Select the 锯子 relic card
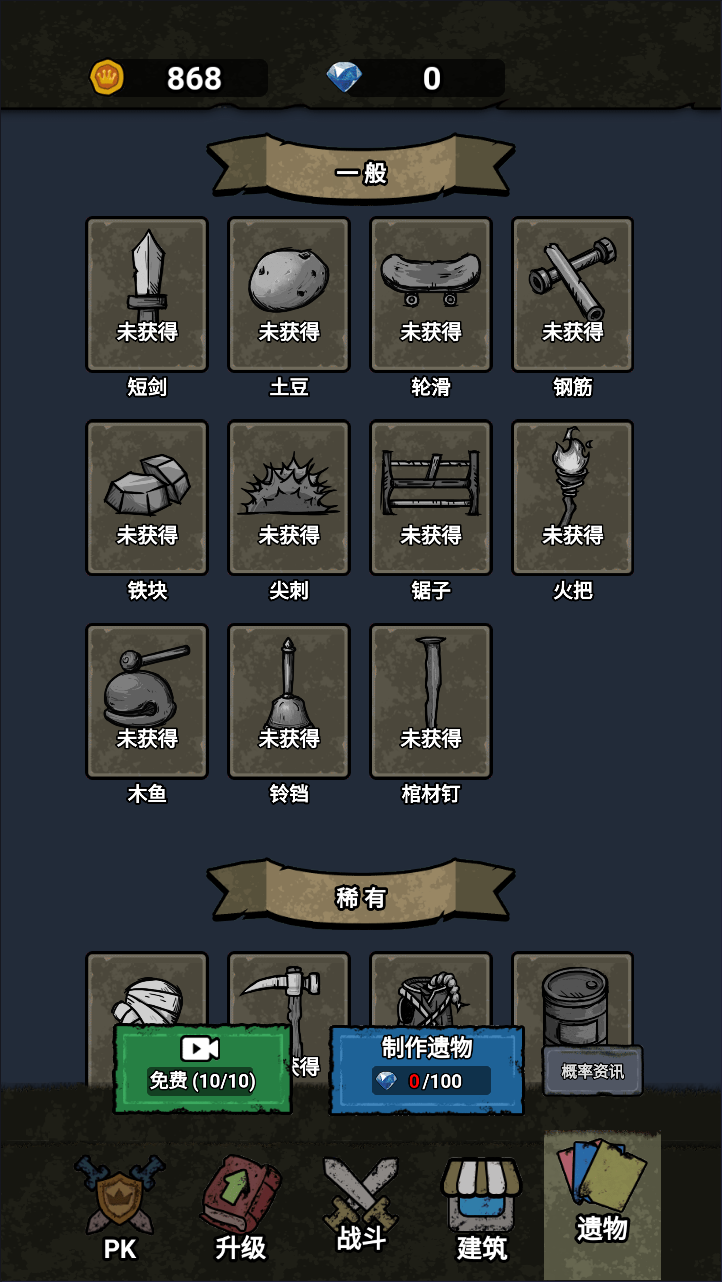Image resolution: width=722 pixels, height=1282 pixels. click(x=431, y=498)
